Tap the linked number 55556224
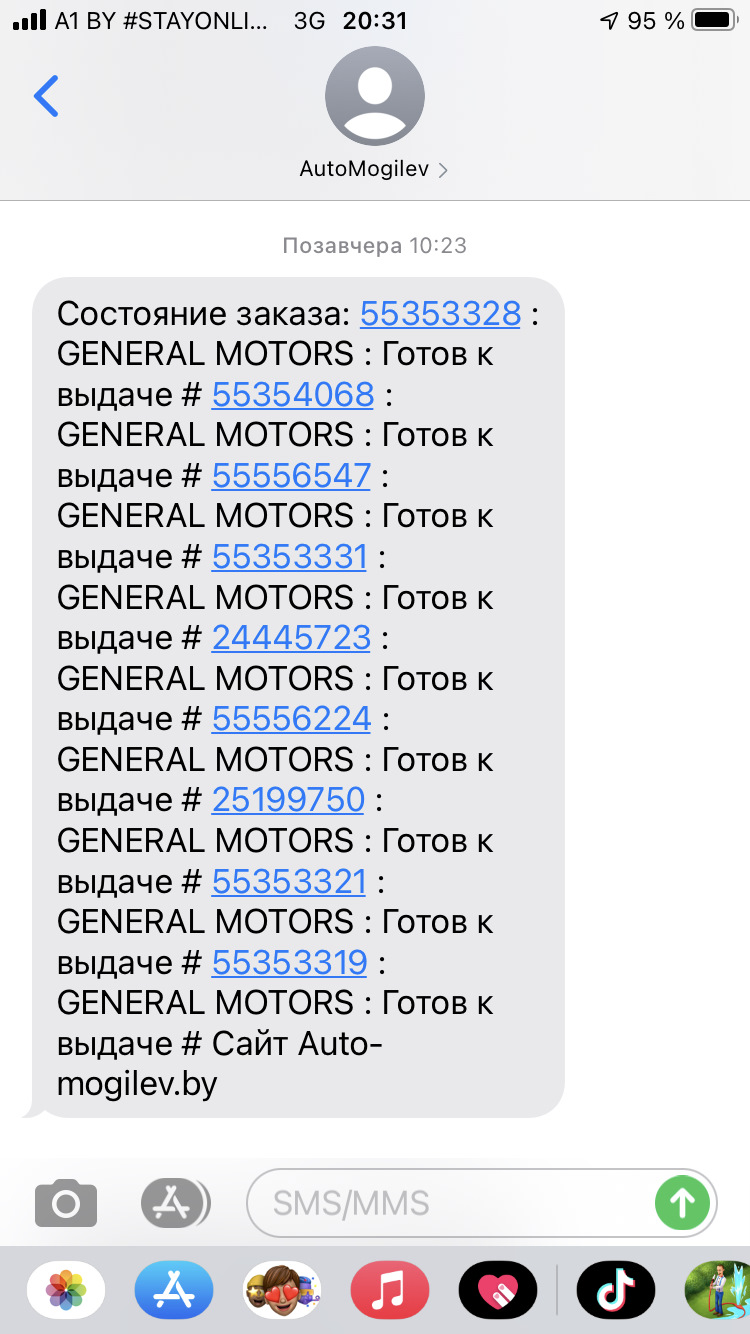 point(291,719)
